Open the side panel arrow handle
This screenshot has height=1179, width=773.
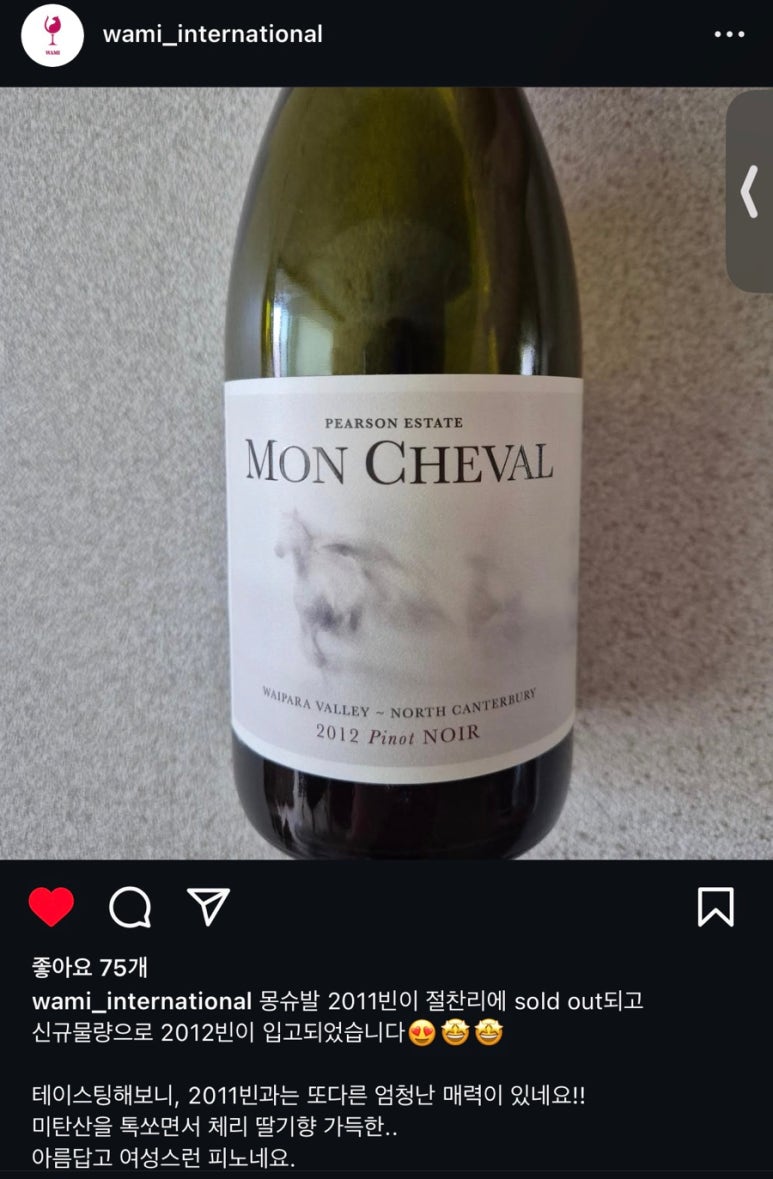[749, 192]
